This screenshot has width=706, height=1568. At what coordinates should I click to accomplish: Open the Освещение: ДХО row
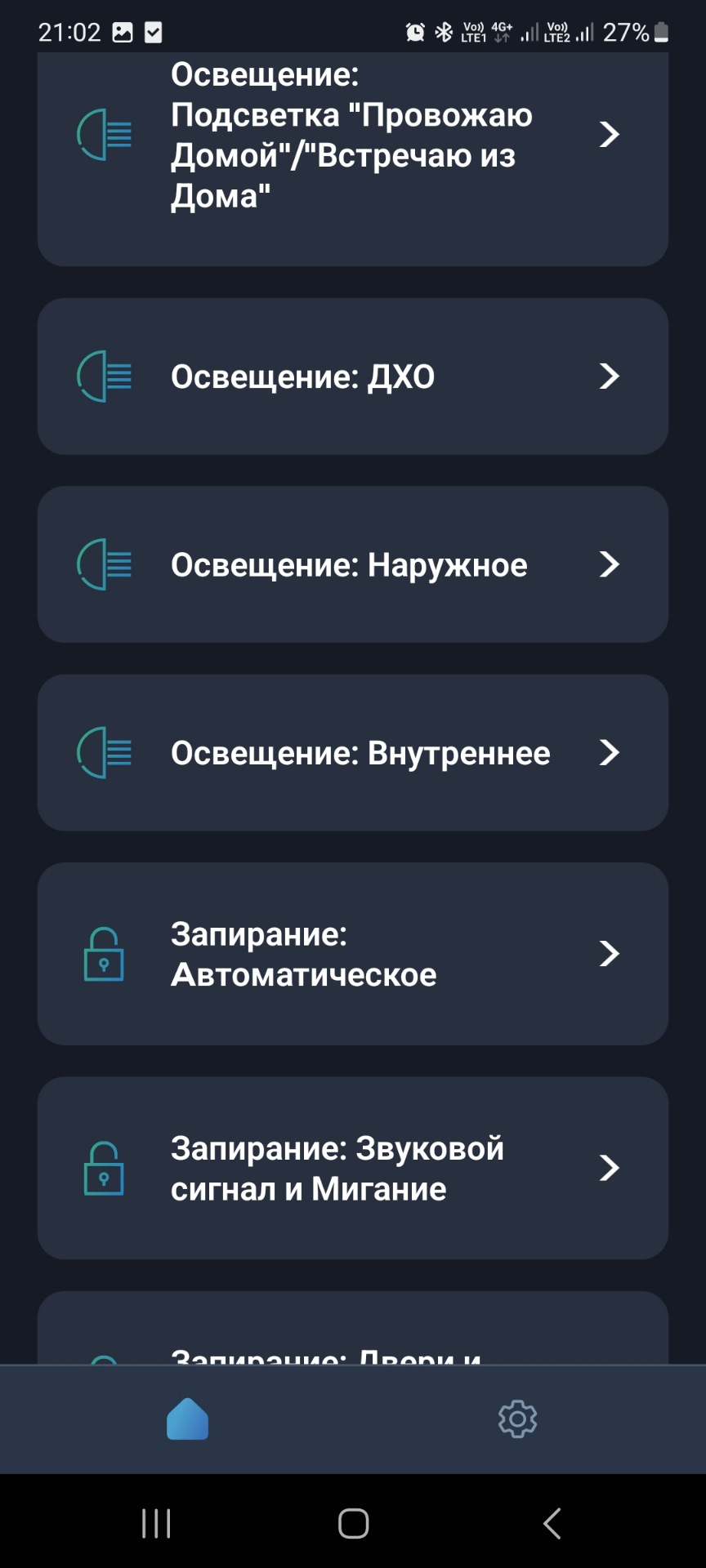352,376
